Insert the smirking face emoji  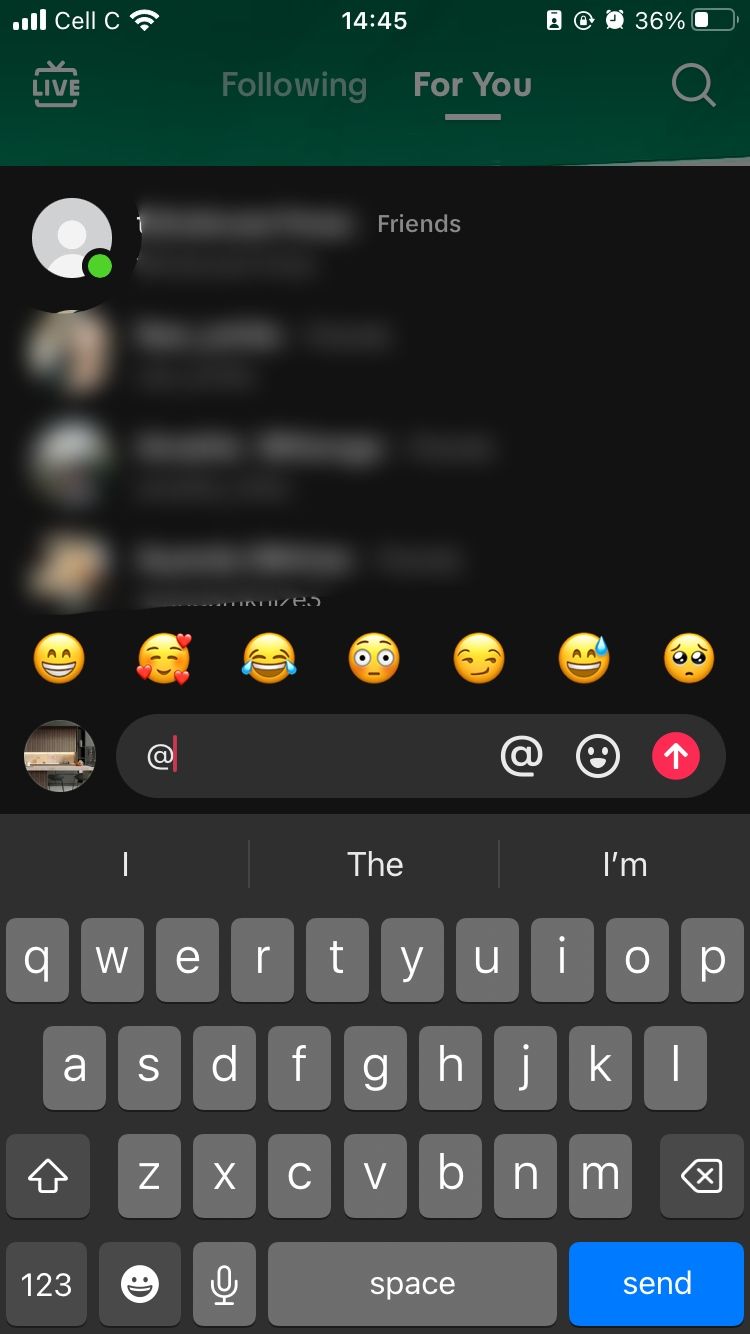click(479, 660)
